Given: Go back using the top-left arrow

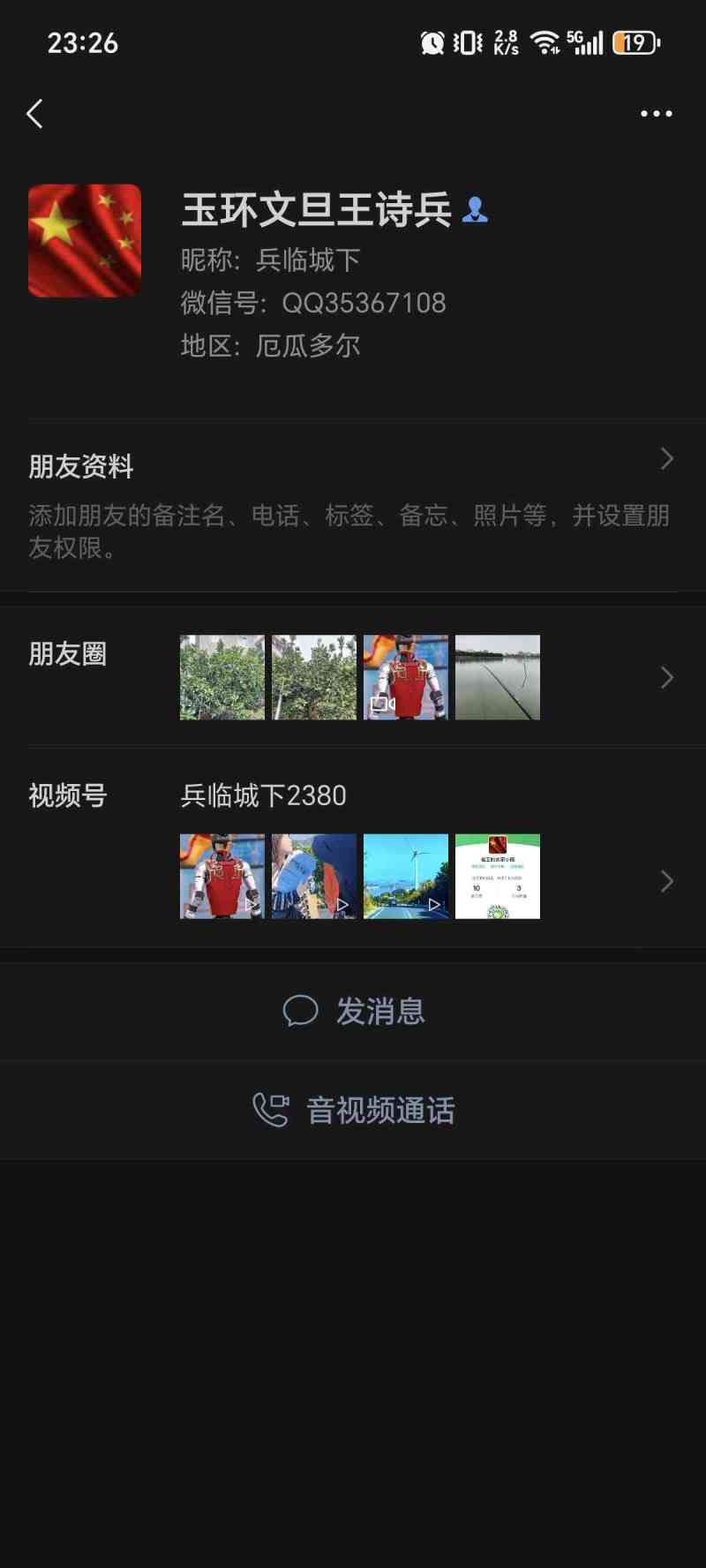Looking at the screenshot, I should click(x=35, y=114).
